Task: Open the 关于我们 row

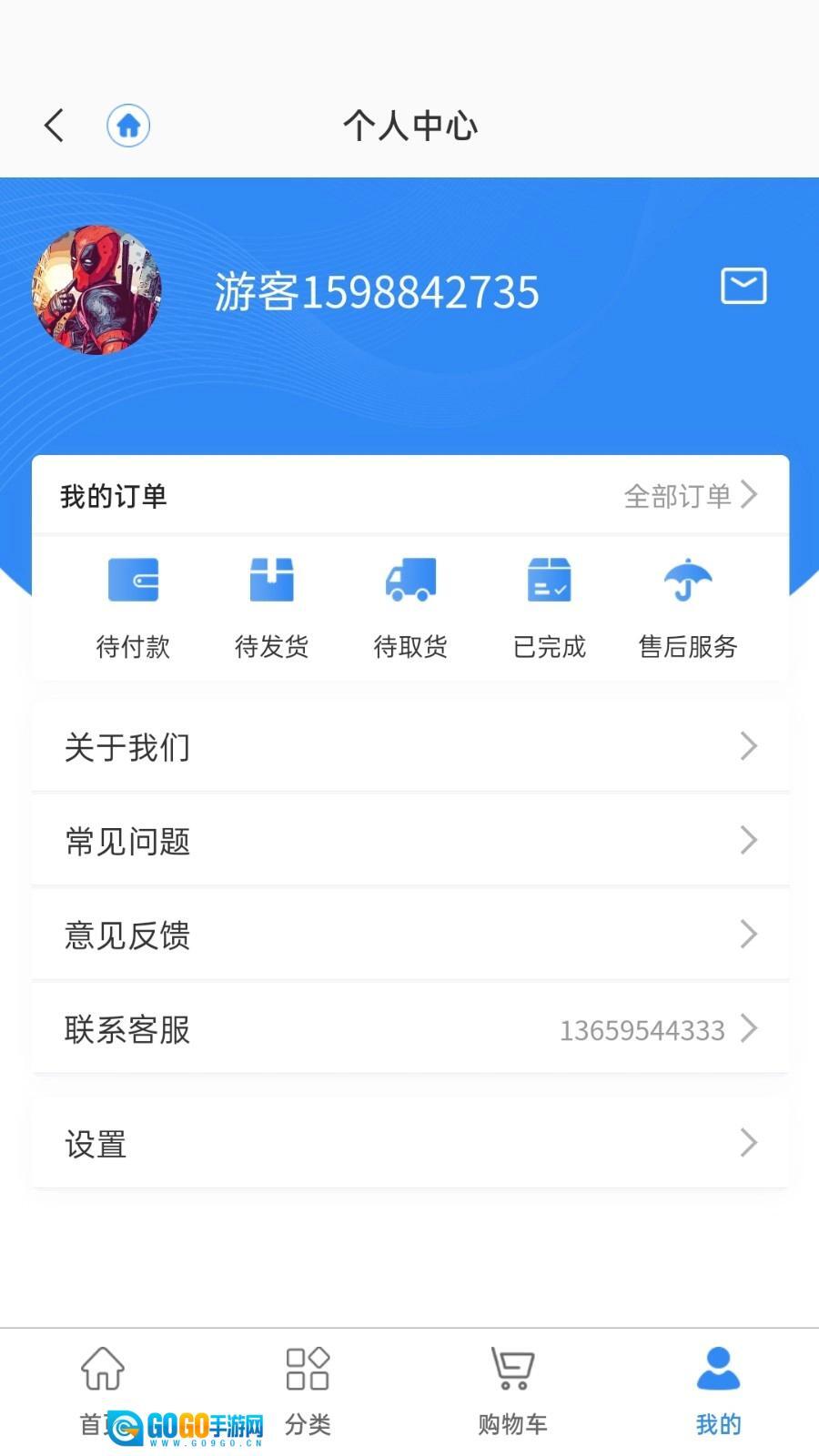Action: point(409,747)
